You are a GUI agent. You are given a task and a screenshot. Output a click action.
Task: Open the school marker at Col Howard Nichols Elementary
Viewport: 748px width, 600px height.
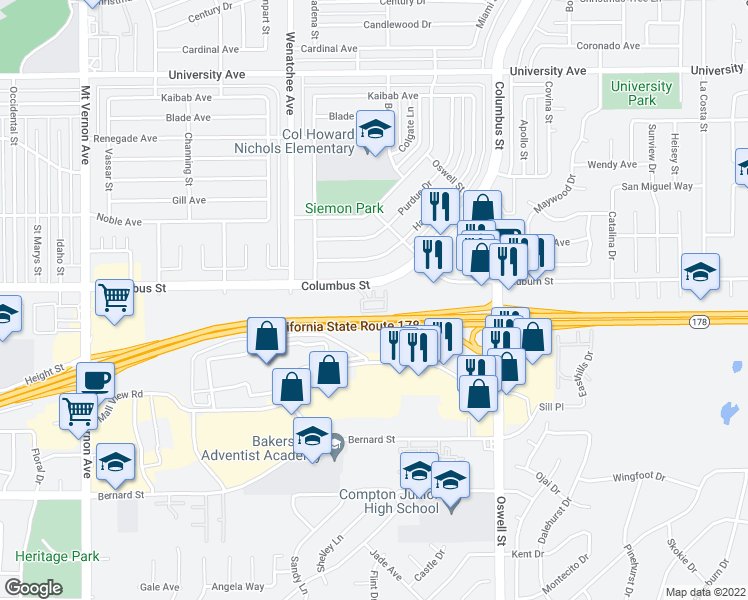pos(376,130)
